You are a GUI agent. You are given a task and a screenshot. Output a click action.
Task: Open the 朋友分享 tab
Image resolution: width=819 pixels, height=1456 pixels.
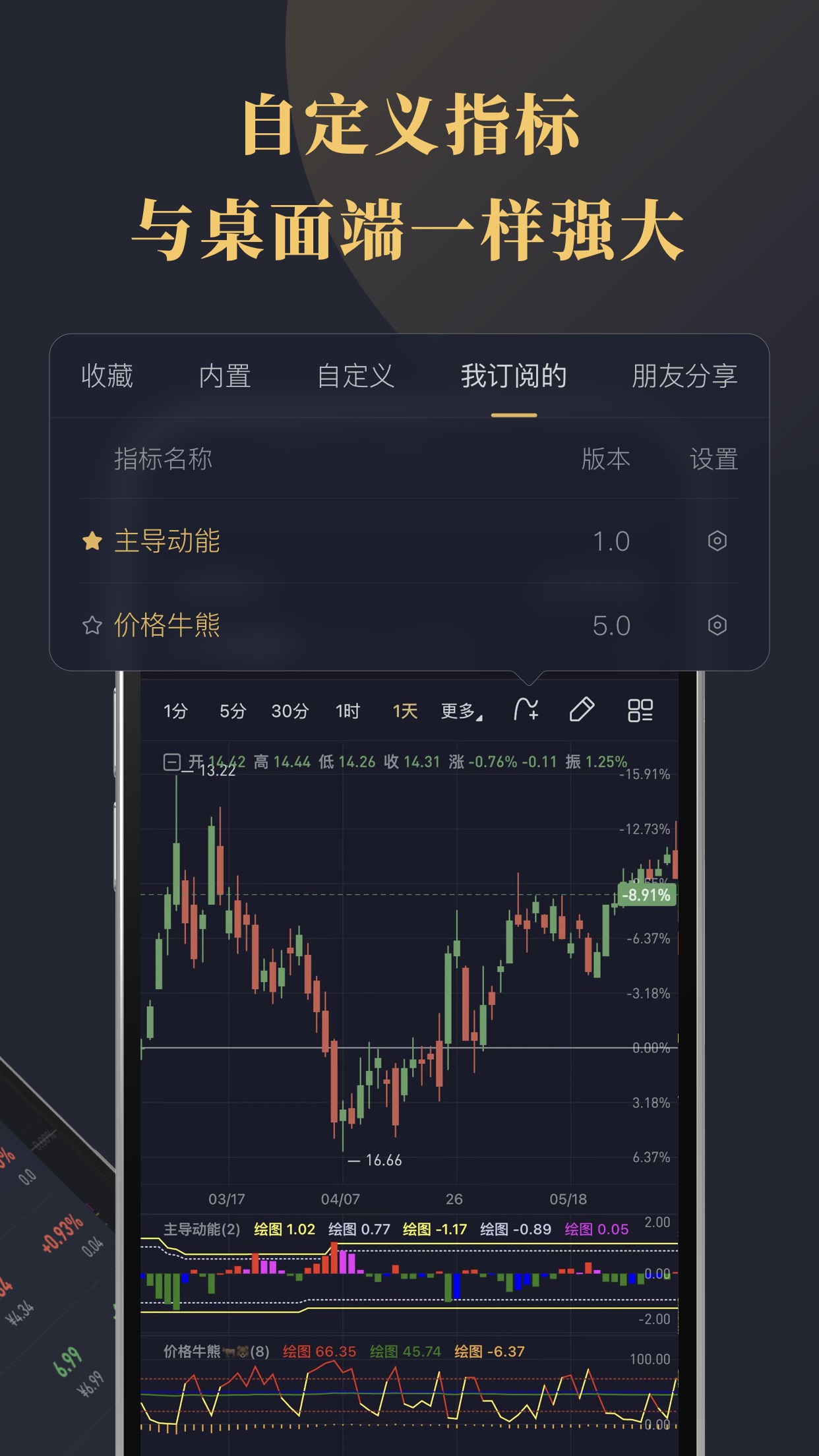(x=686, y=377)
